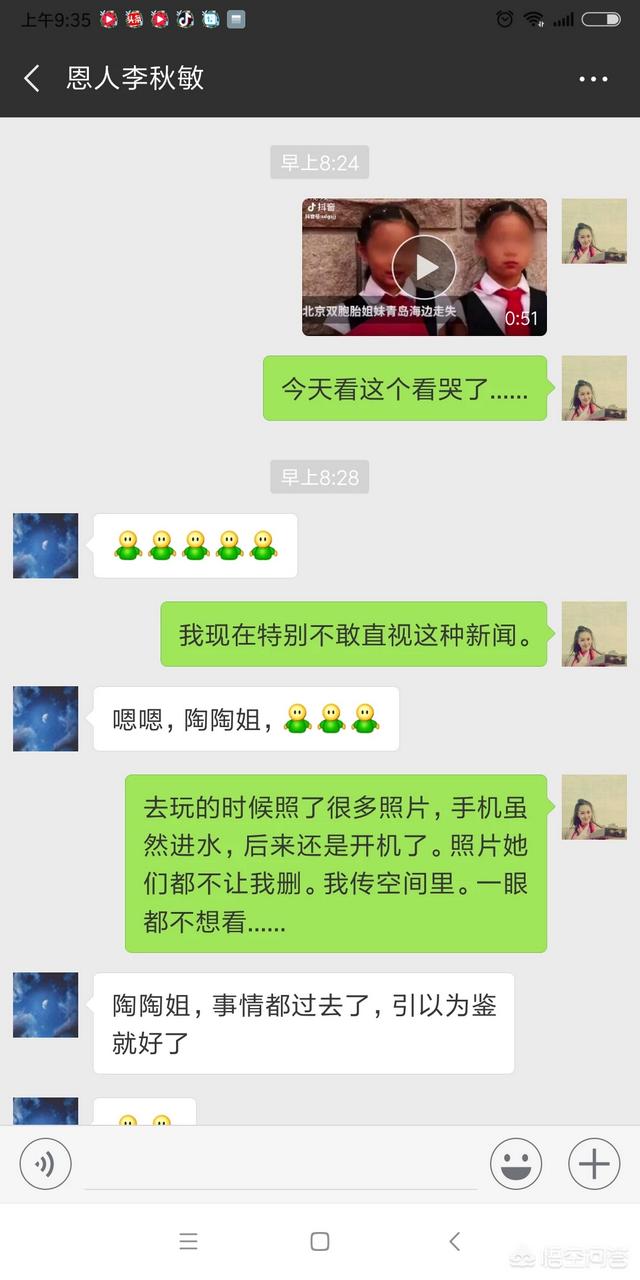Tap the message text field
The image size is (640, 1280).
tap(280, 1165)
